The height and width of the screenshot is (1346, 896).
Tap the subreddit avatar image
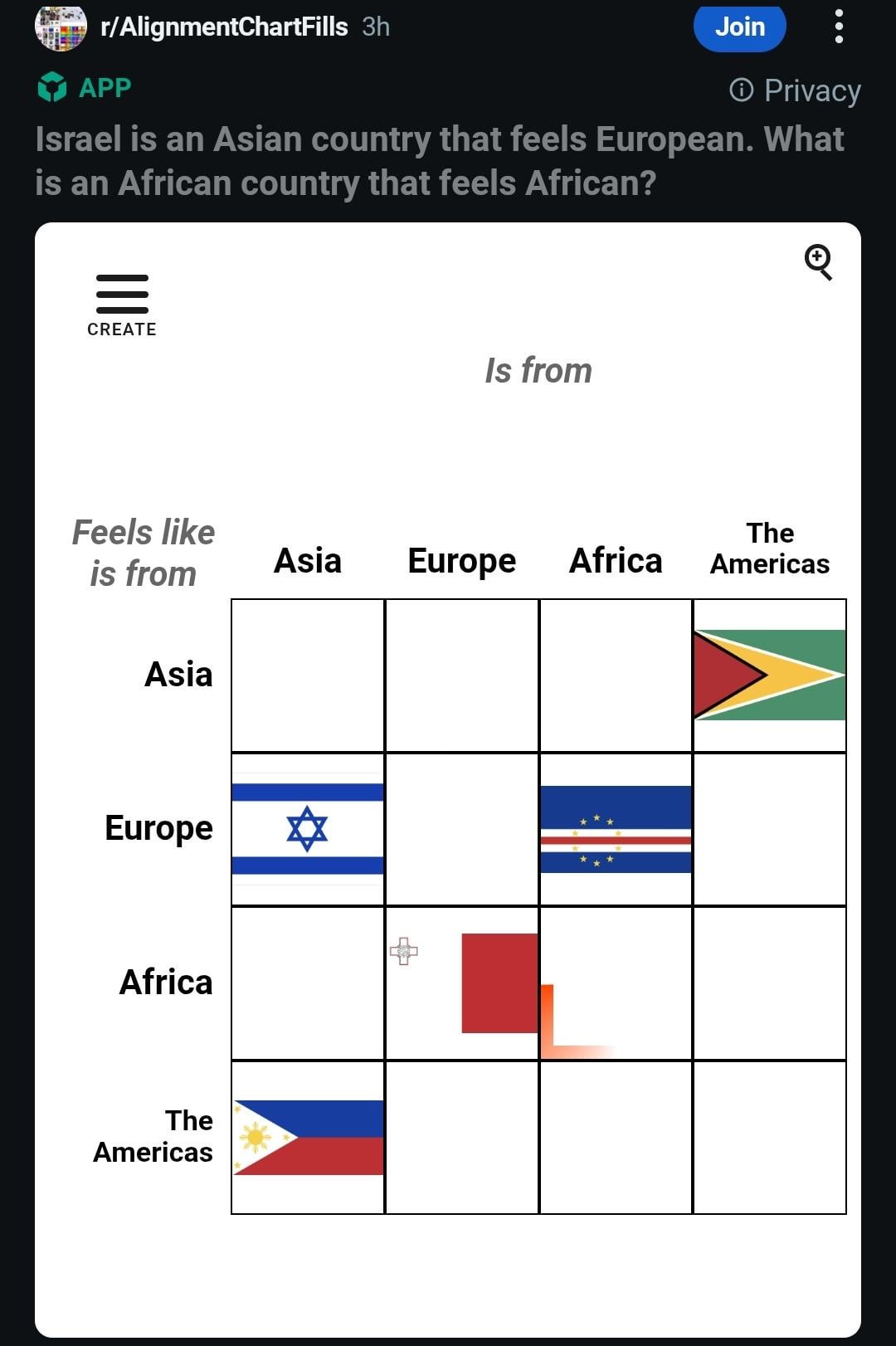pyautogui.click(x=61, y=27)
